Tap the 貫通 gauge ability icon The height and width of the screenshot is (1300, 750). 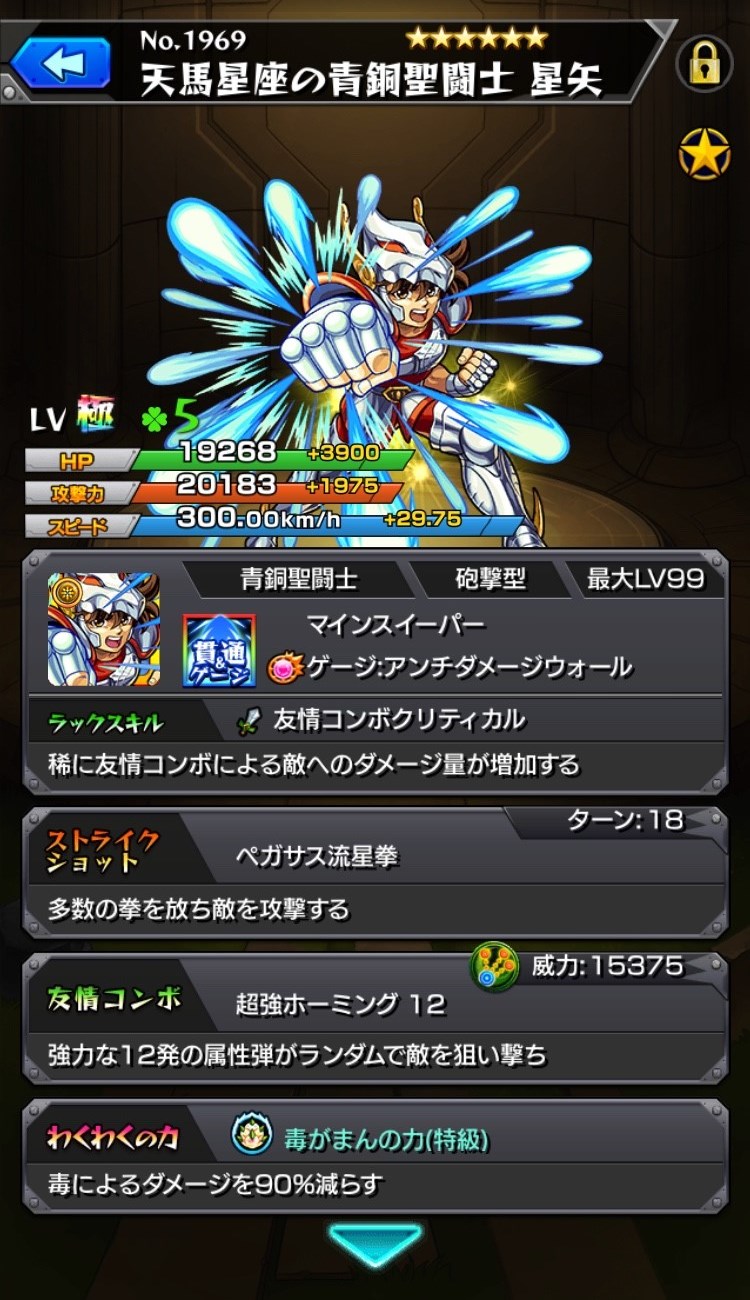tap(219, 650)
